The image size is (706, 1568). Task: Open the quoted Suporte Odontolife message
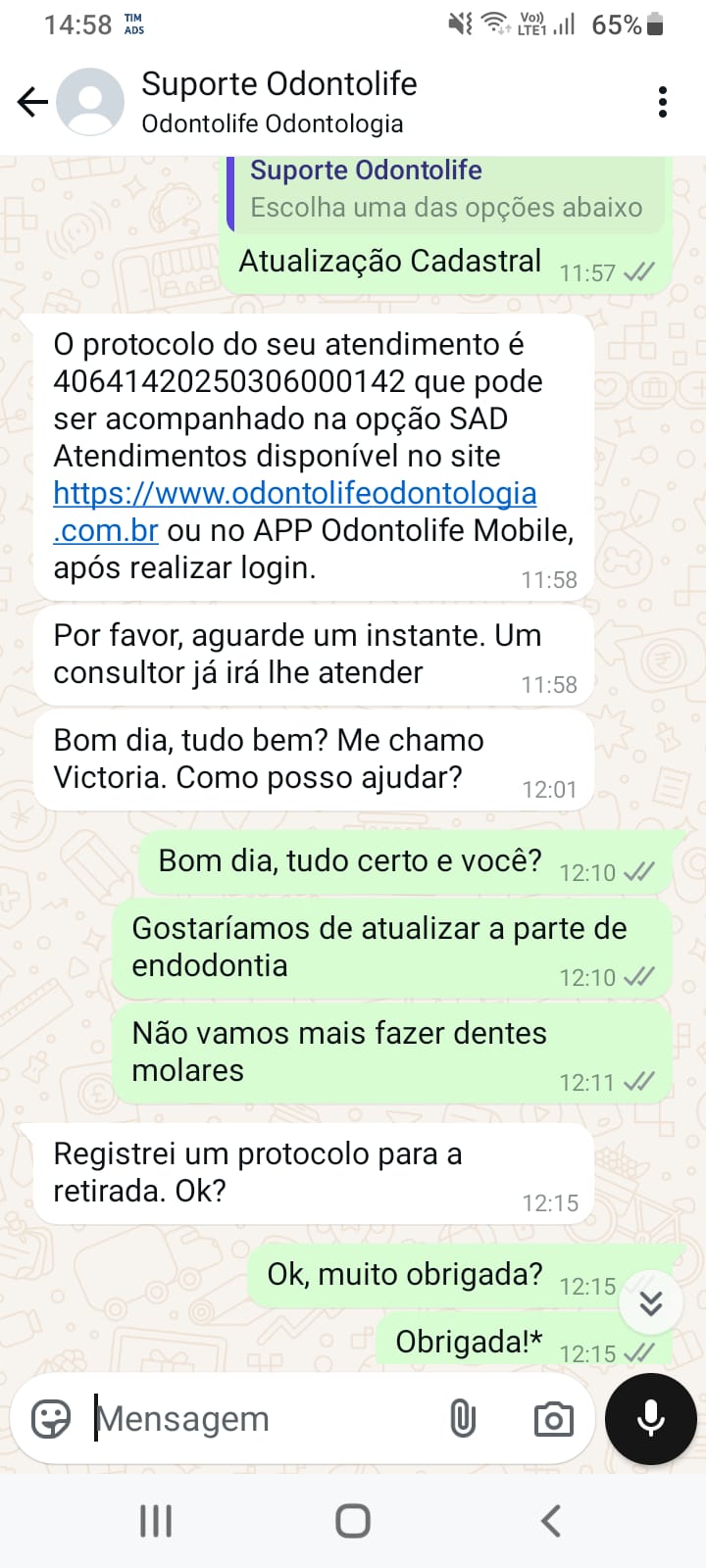[446, 189]
